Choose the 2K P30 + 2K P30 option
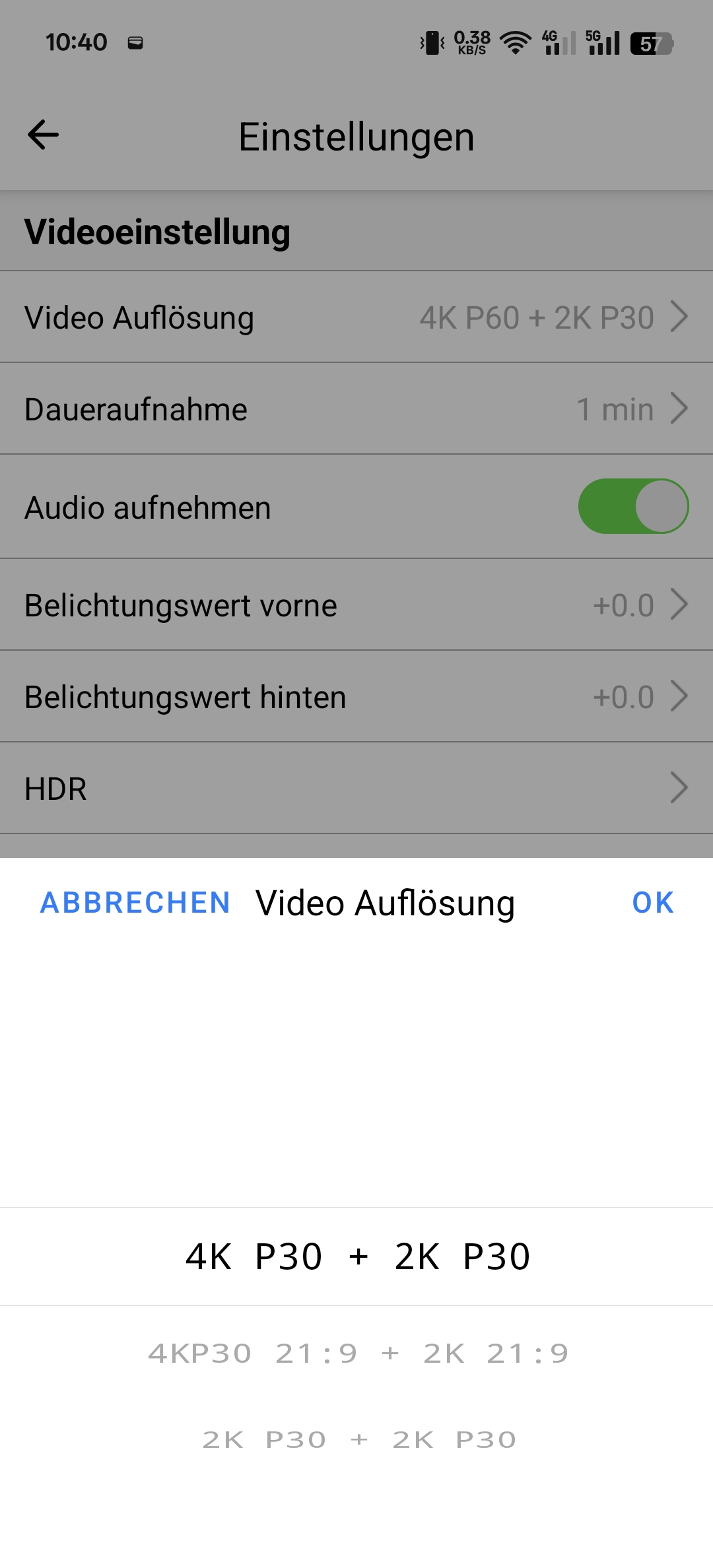 358,1439
